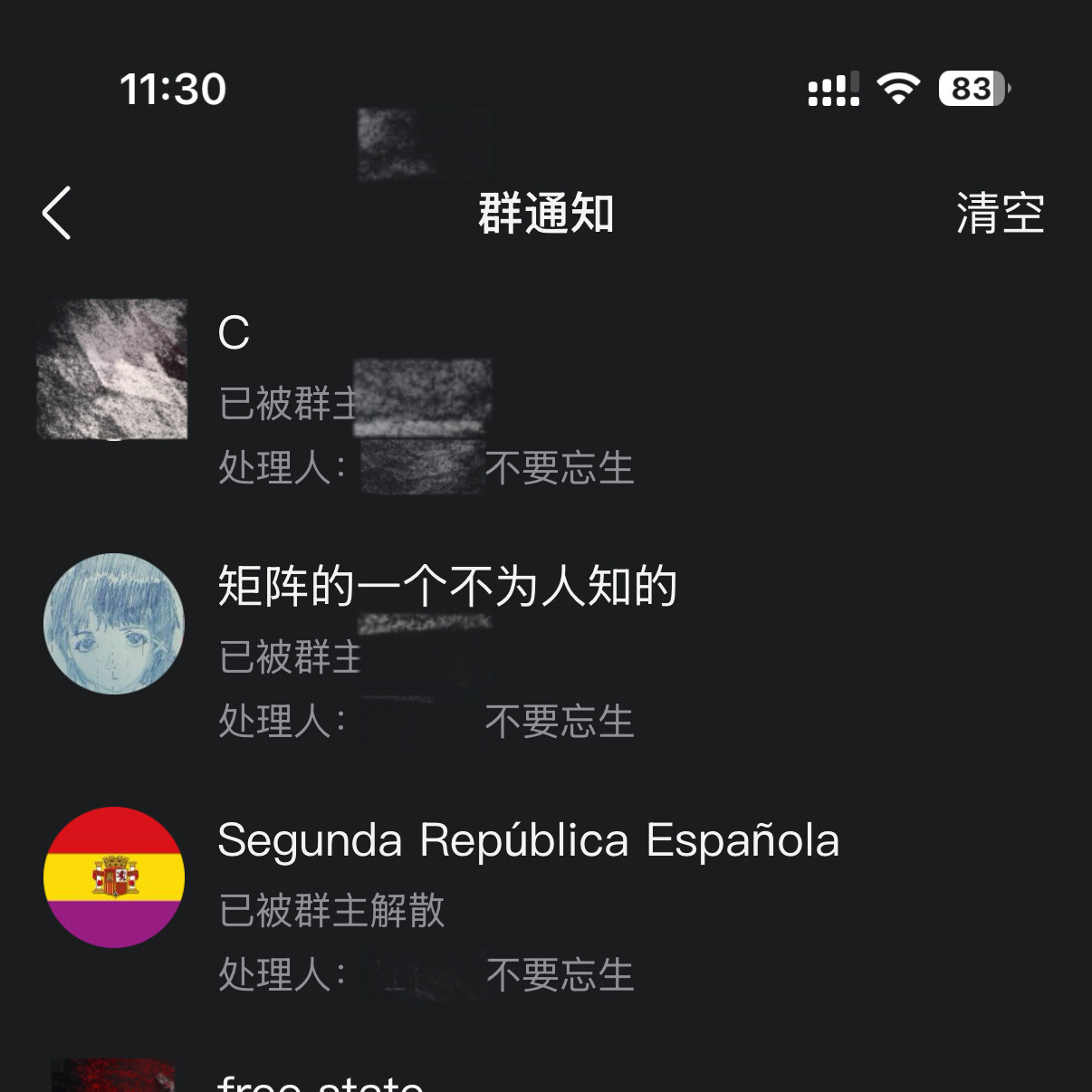The height and width of the screenshot is (1092, 1092).
Task: Go back from the 群通知 page
Action: (57, 214)
